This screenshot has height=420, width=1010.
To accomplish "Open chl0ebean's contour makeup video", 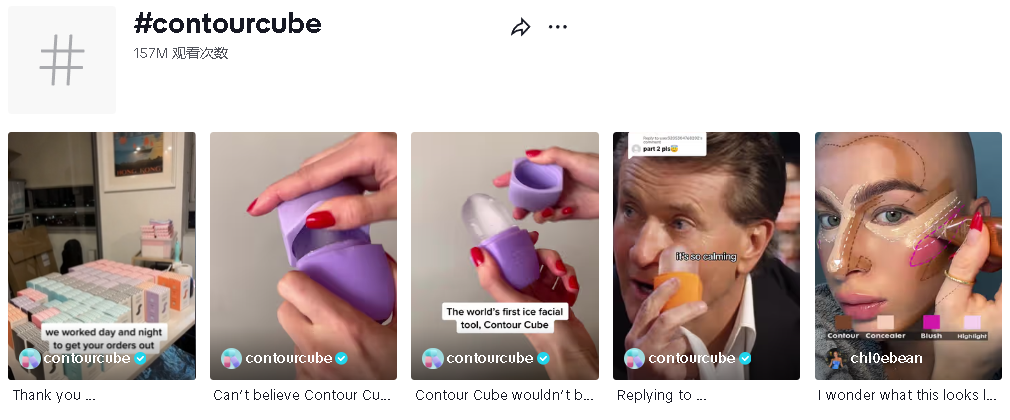I will (x=908, y=240).
